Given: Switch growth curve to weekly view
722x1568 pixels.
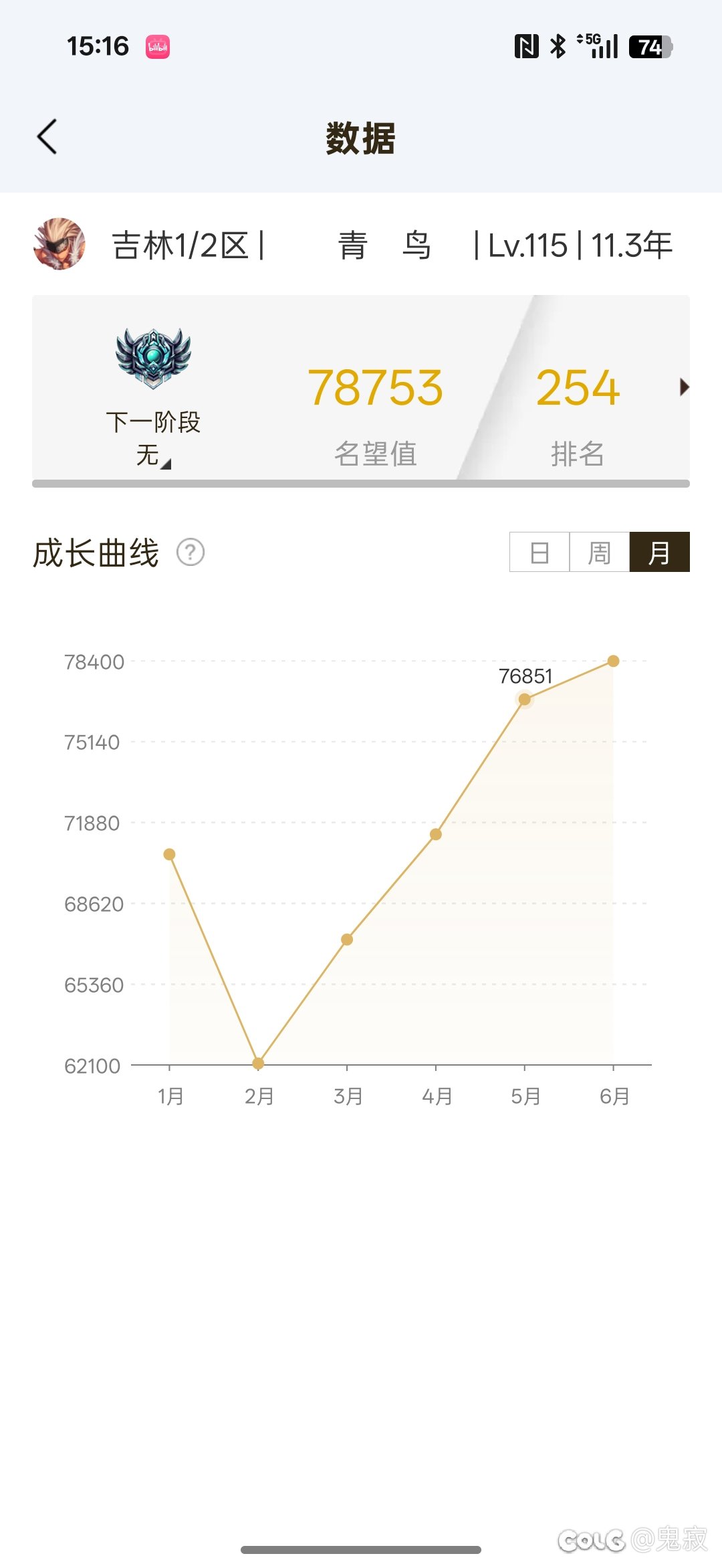Looking at the screenshot, I should pos(600,553).
